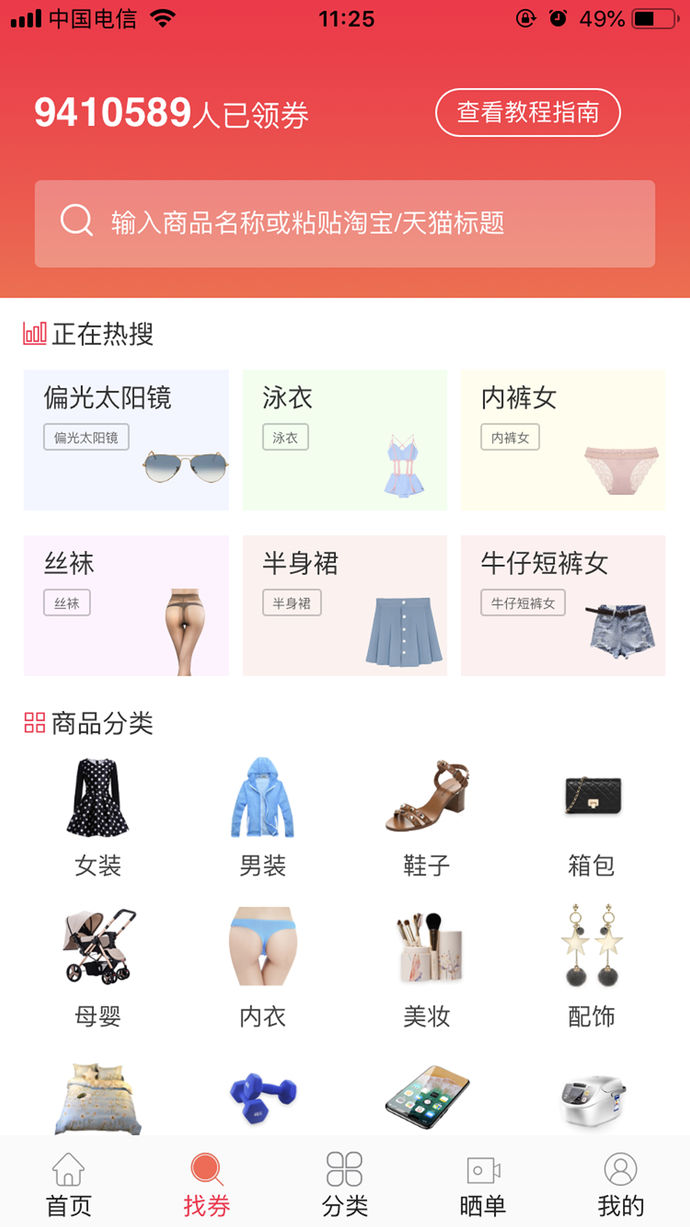
Task: Open hot search 丝袜
Action: pos(126,606)
